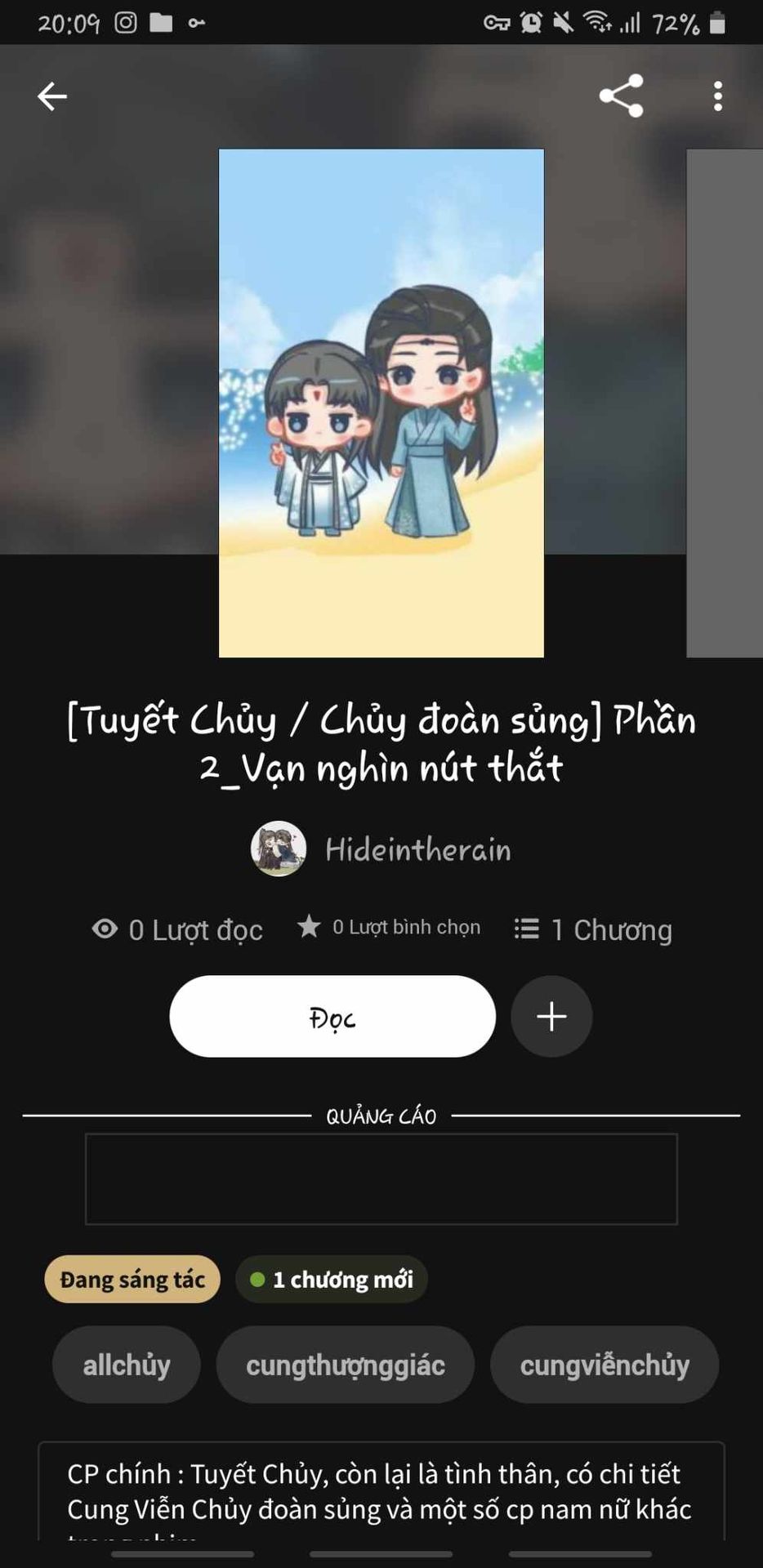
Task: Tap the Đọc button to start reading
Action: pos(332,1017)
